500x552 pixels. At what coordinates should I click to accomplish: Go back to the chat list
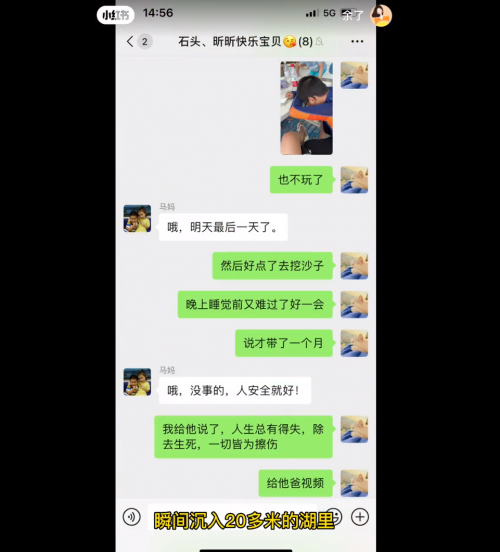130,42
